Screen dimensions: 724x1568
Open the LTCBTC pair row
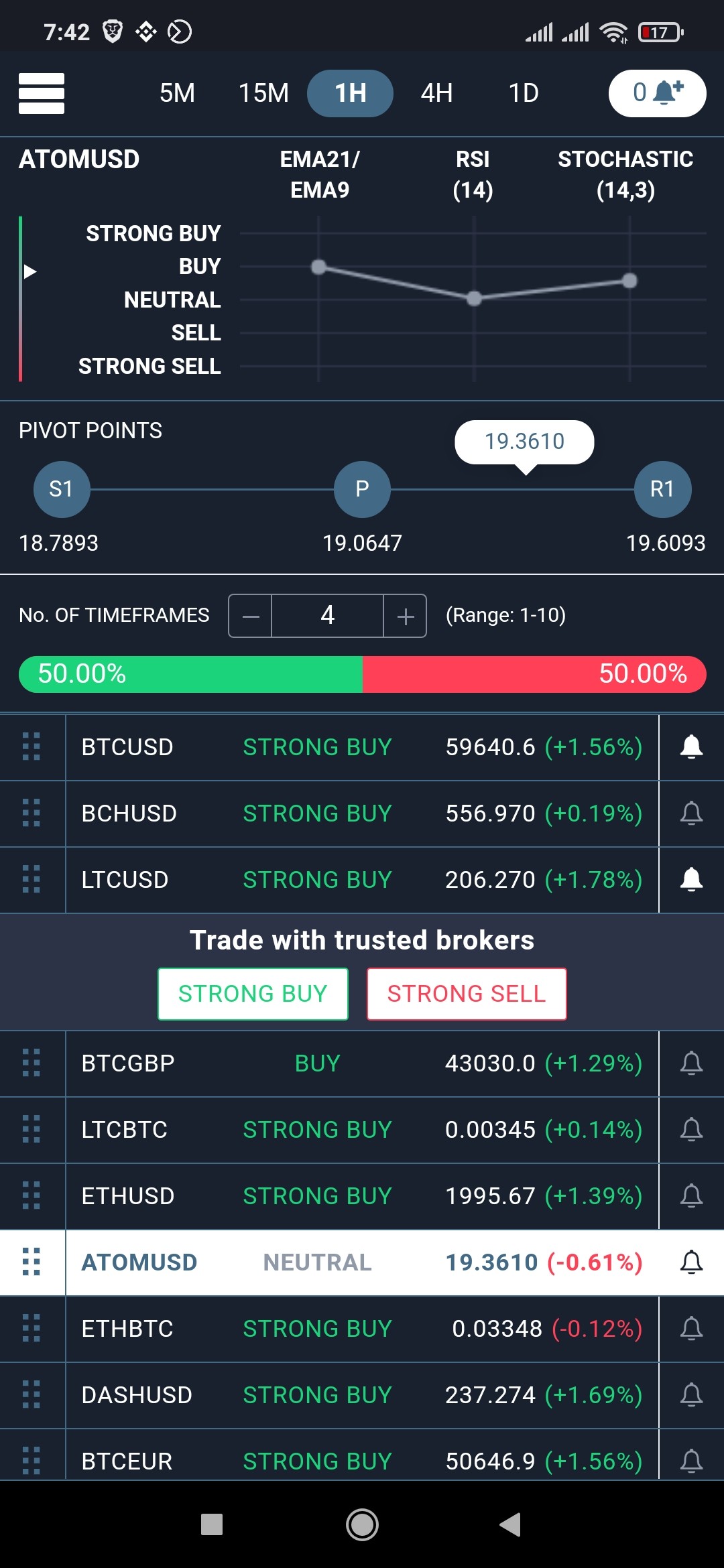point(362,1130)
